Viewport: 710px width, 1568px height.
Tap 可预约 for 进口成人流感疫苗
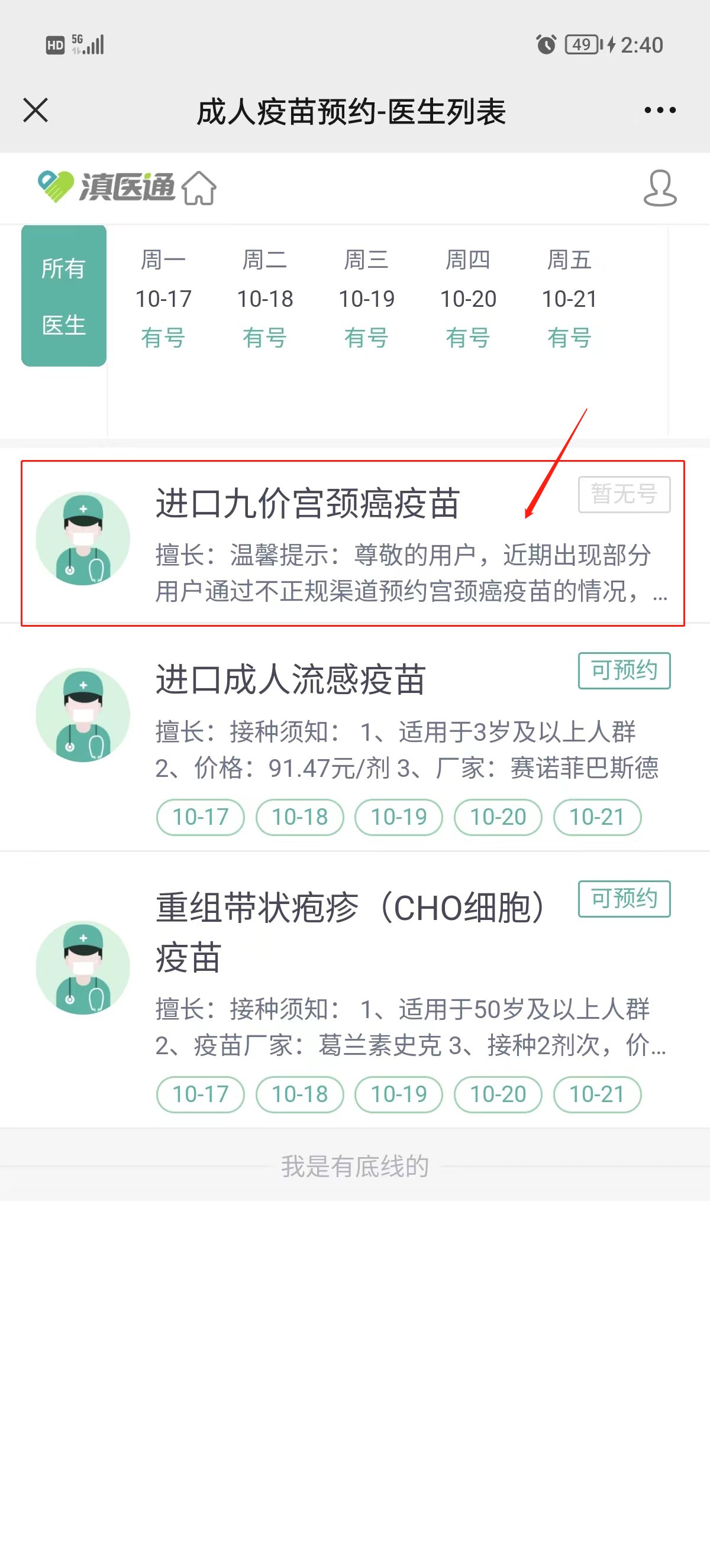tap(624, 671)
